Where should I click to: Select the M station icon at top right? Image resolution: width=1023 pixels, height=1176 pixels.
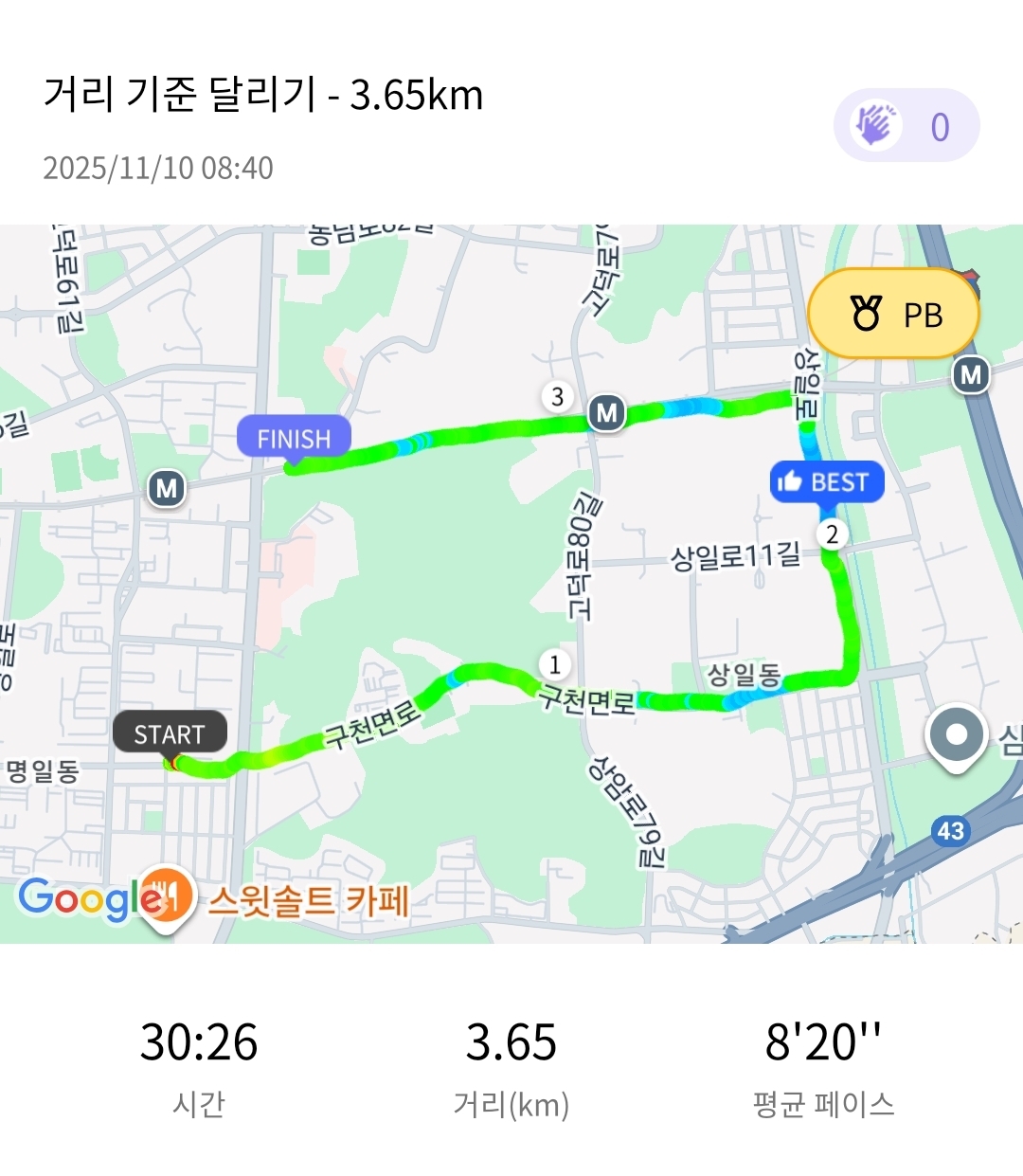969,374
